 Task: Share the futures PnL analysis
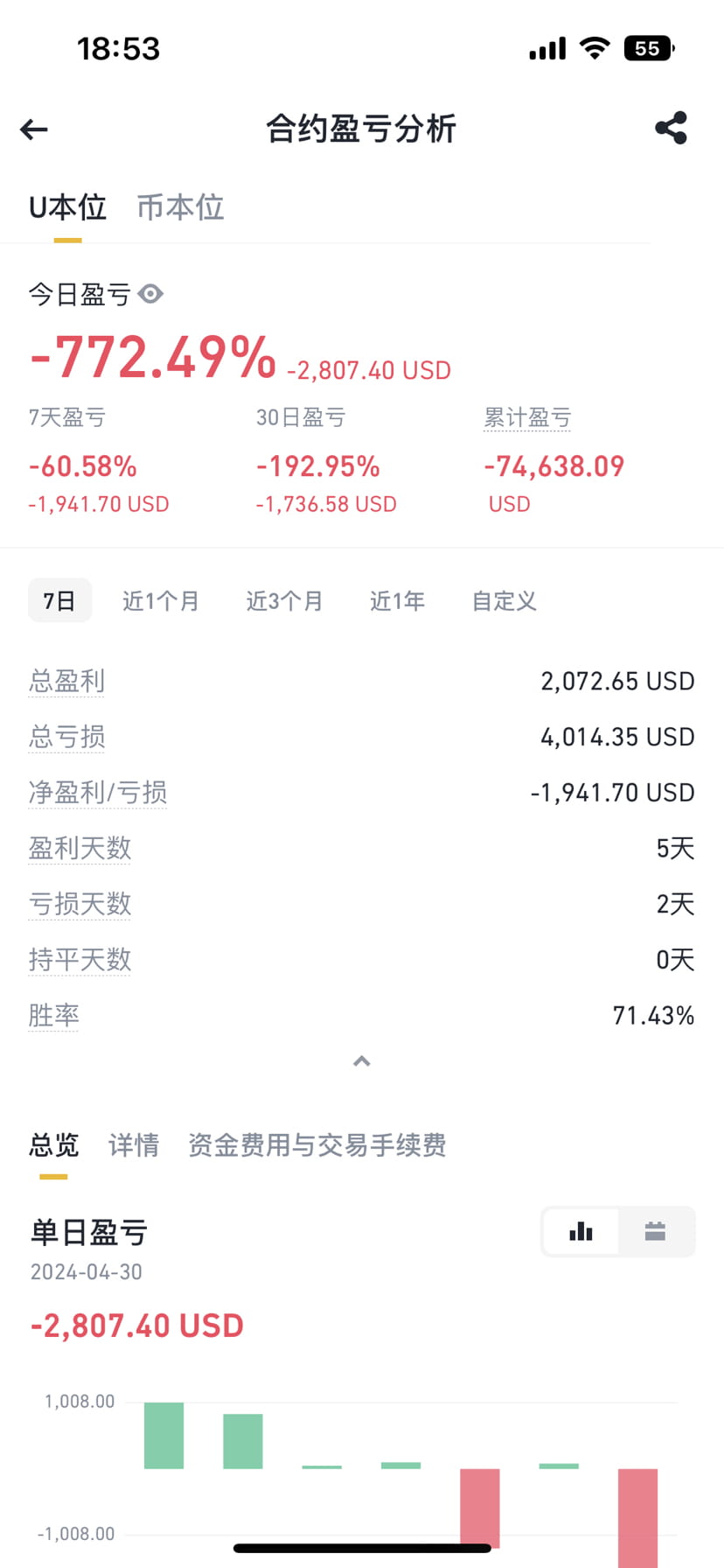(x=672, y=129)
